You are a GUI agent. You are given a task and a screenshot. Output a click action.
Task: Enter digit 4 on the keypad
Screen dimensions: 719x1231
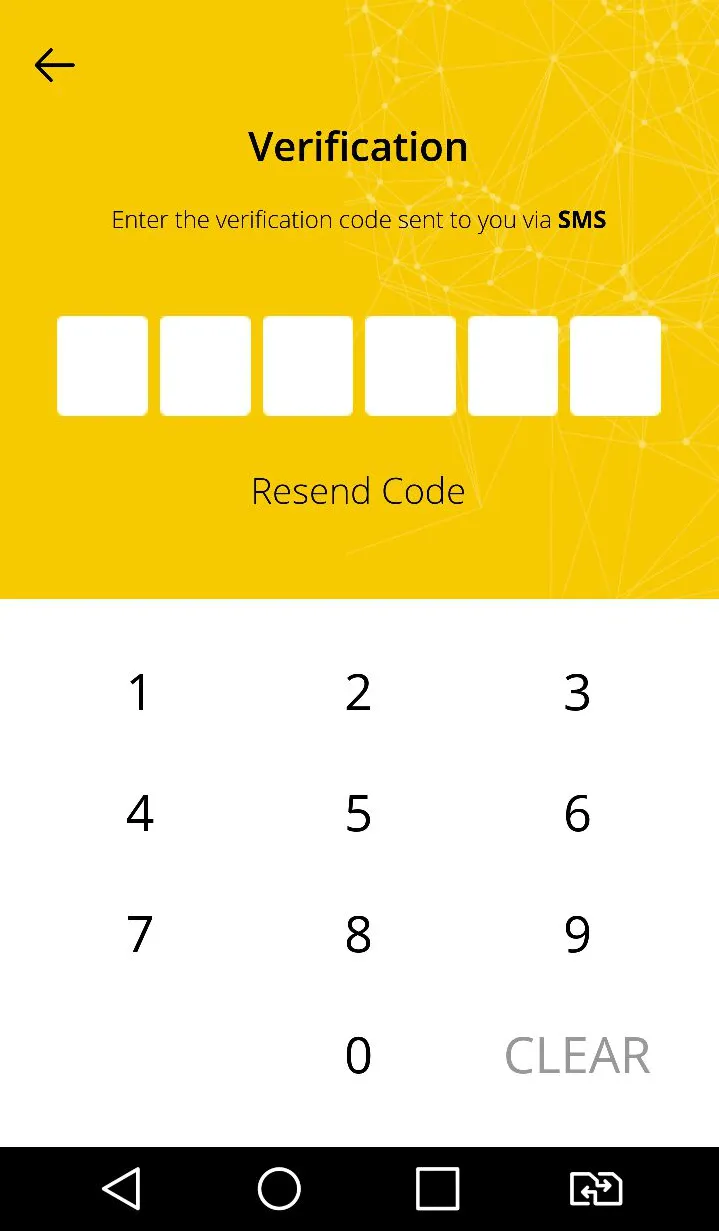[139, 813]
